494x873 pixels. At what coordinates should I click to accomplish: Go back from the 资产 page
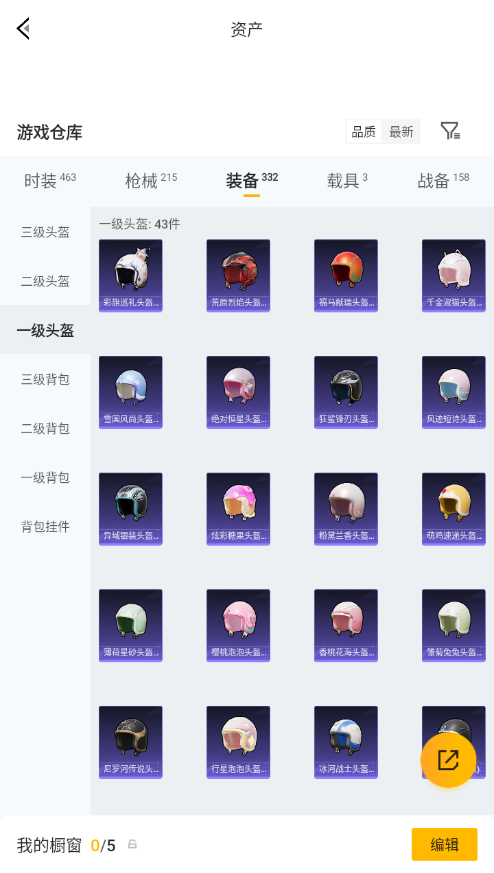pyautogui.click(x=23, y=28)
